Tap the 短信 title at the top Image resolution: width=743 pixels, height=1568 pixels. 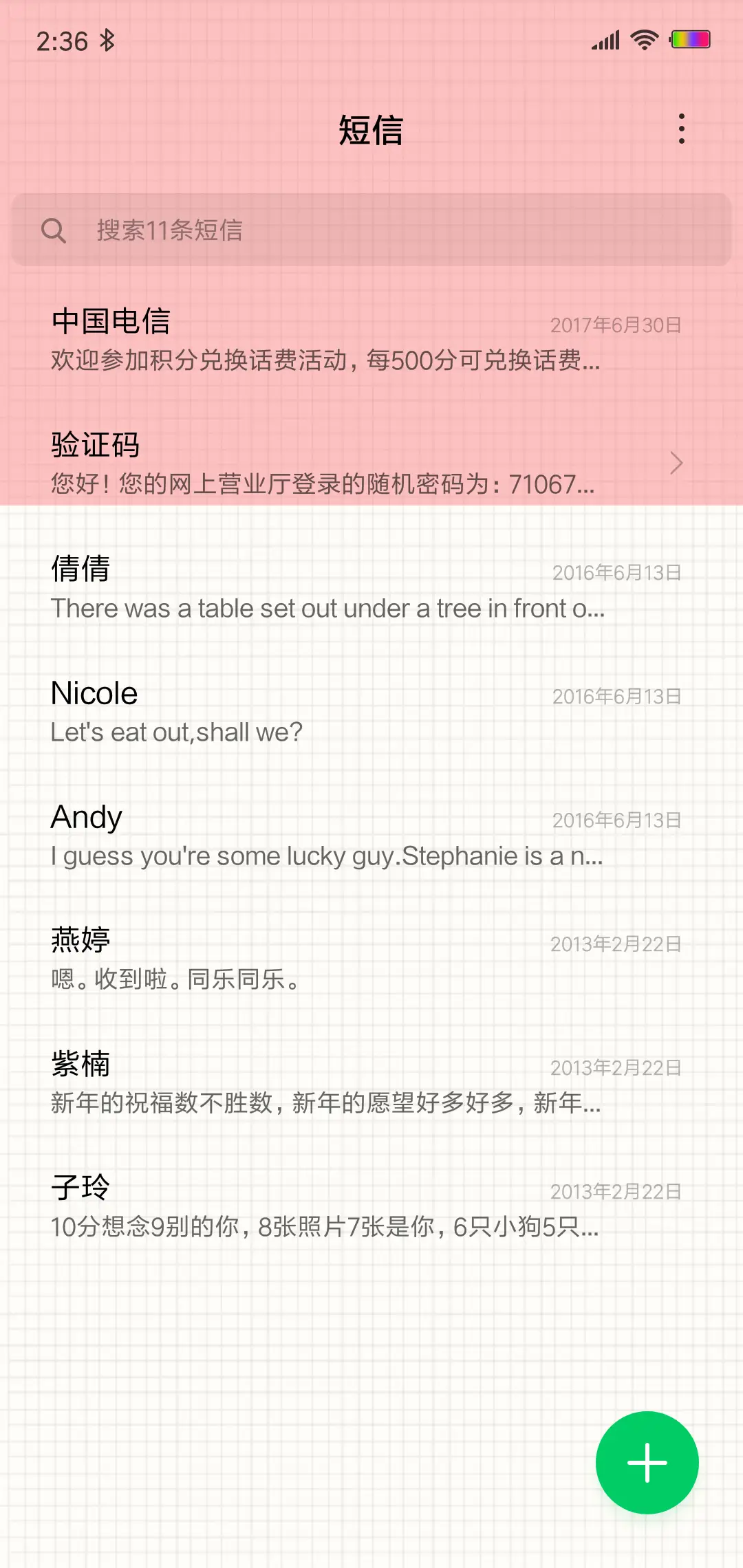point(371,131)
